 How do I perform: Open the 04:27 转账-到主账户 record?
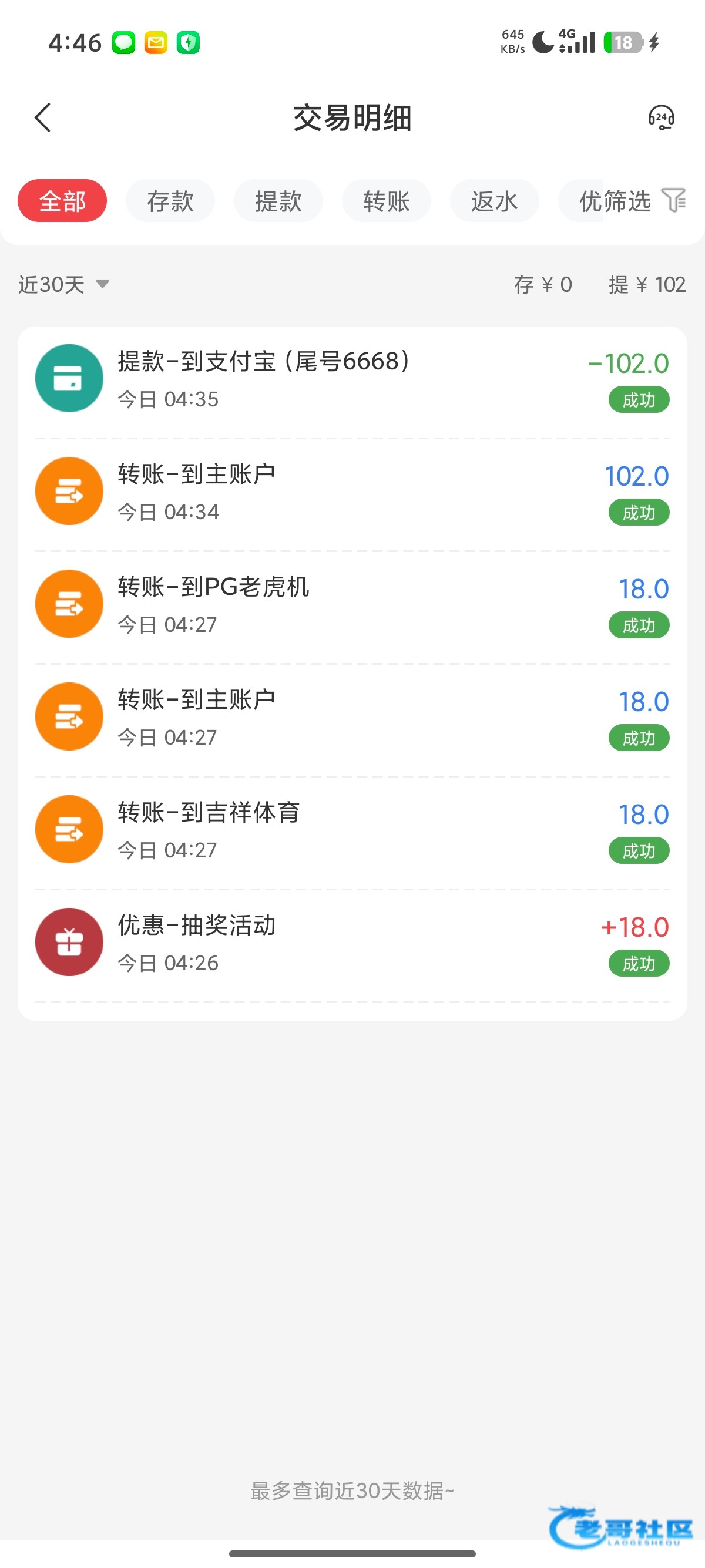[352, 718]
